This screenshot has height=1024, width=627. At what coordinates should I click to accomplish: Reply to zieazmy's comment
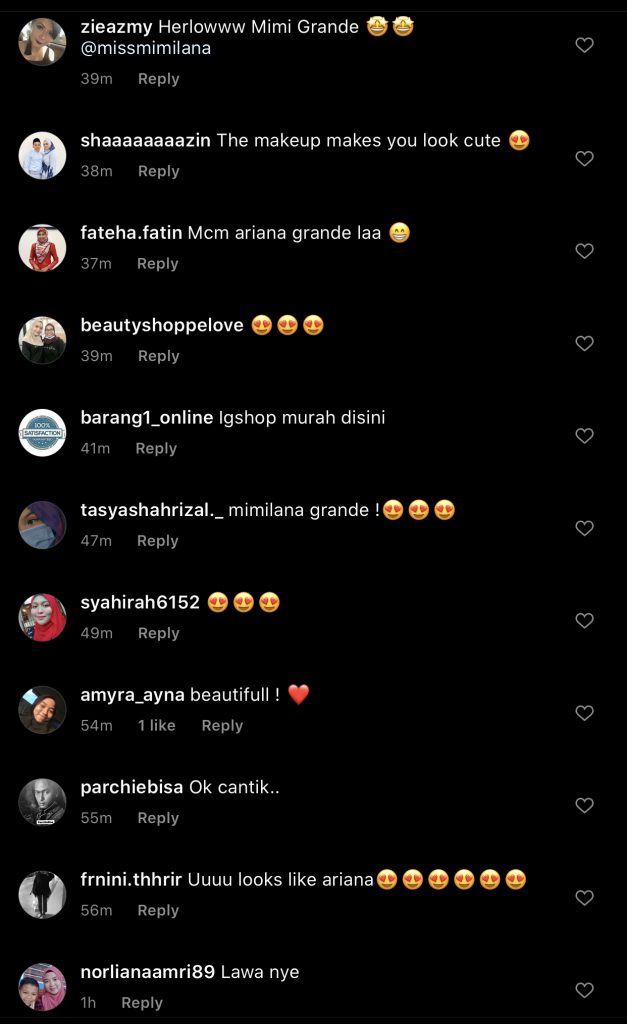(x=158, y=79)
